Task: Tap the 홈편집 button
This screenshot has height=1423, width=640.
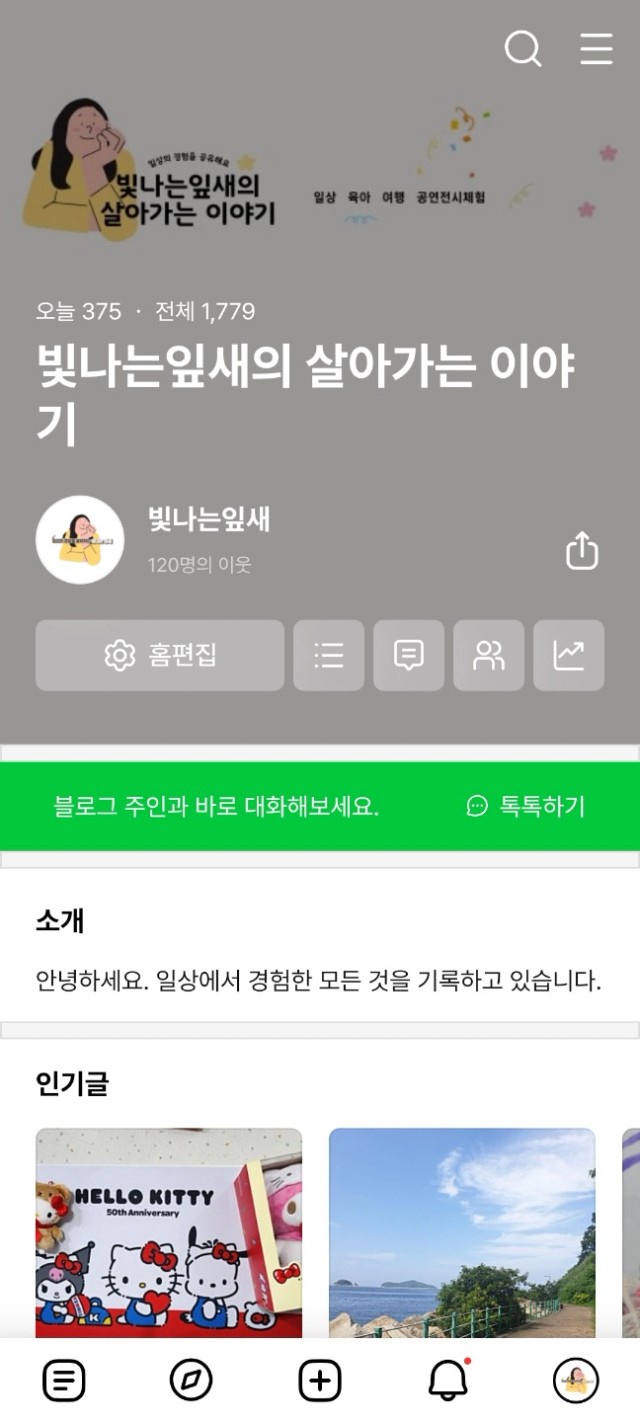Action: 160,656
